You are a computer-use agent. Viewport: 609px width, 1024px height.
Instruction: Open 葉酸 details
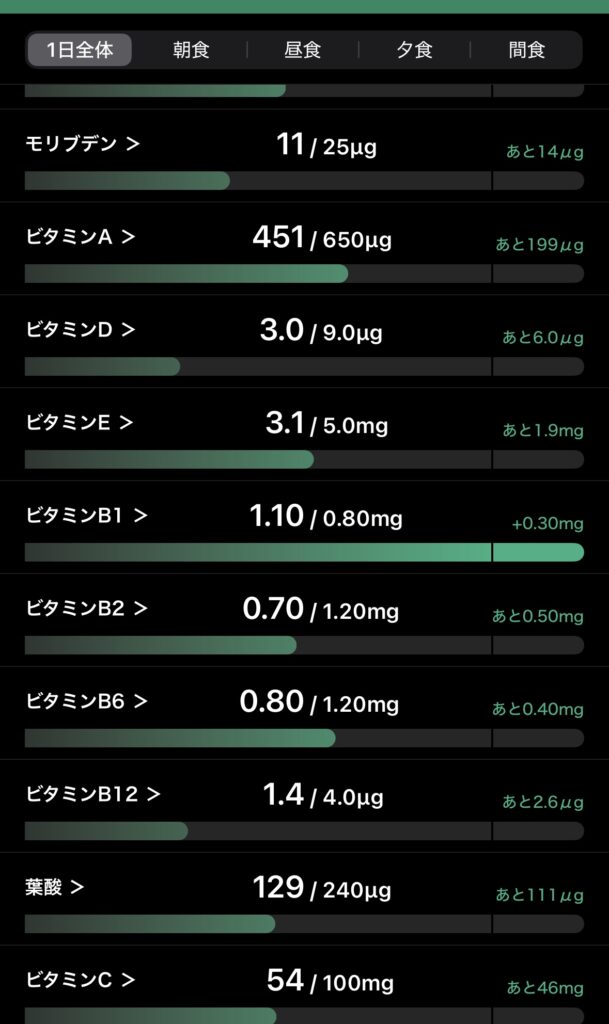(x=55, y=887)
